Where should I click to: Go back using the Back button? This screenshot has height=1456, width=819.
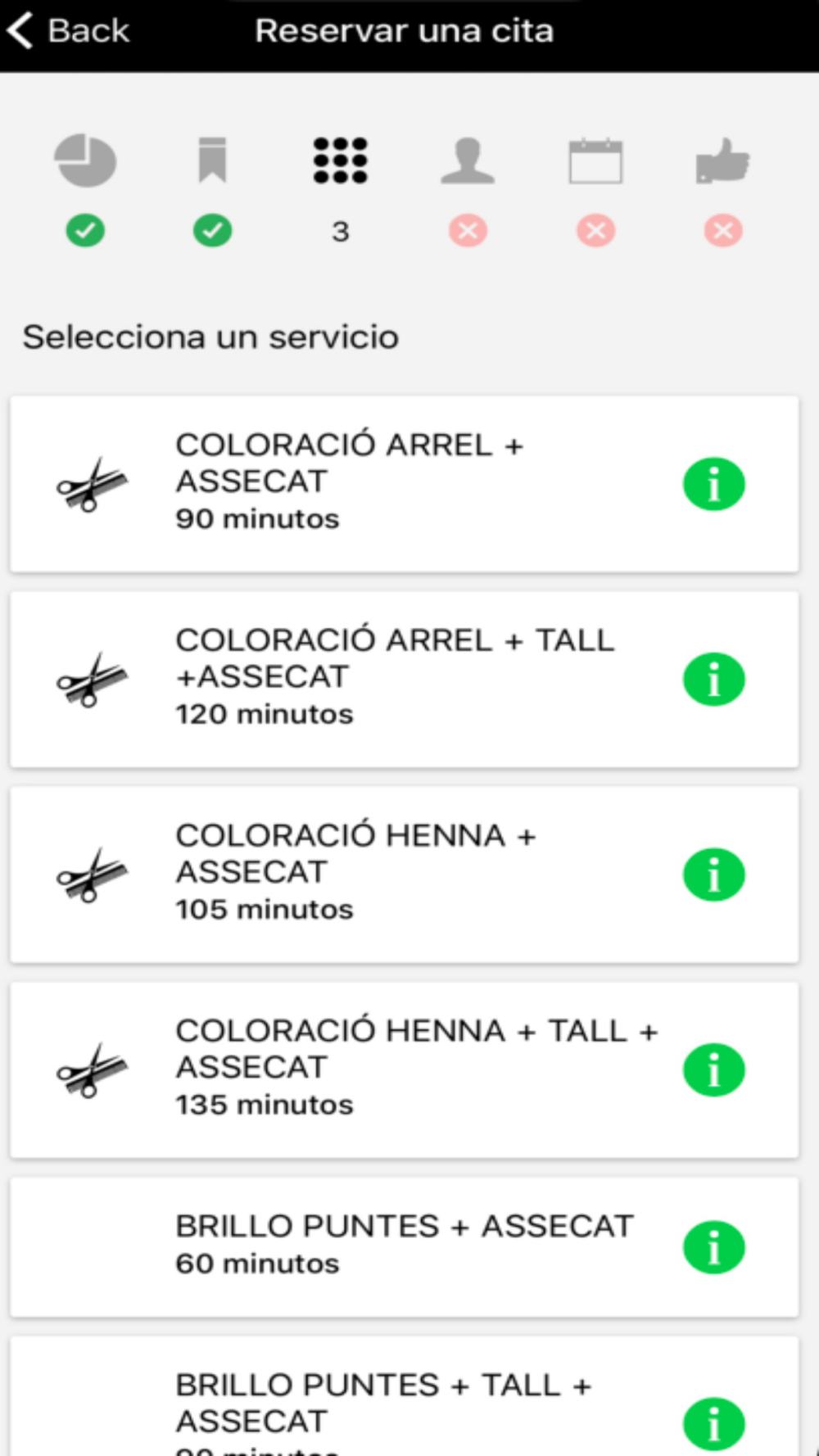pyautogui.click(x=68, y=31)
